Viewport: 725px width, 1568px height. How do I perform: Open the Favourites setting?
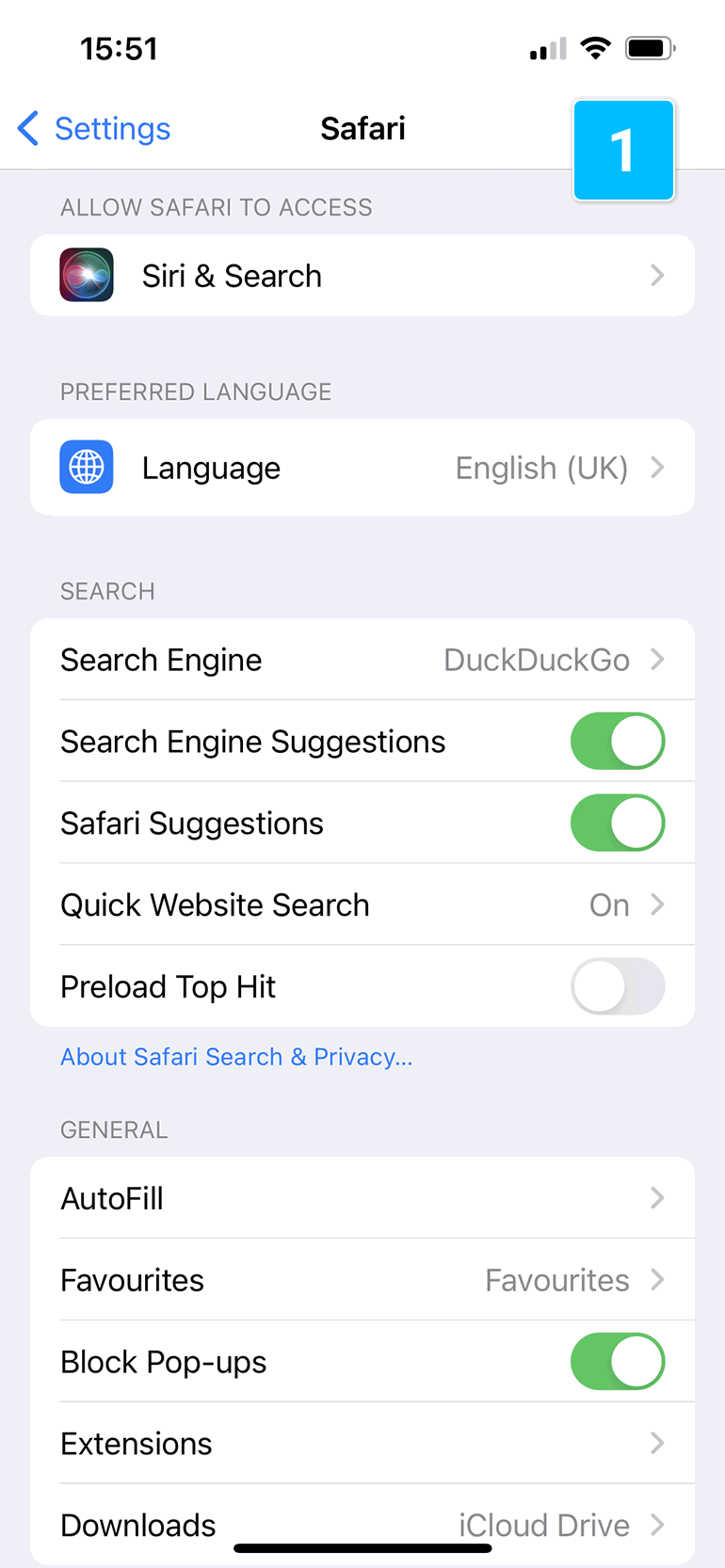362,1280
